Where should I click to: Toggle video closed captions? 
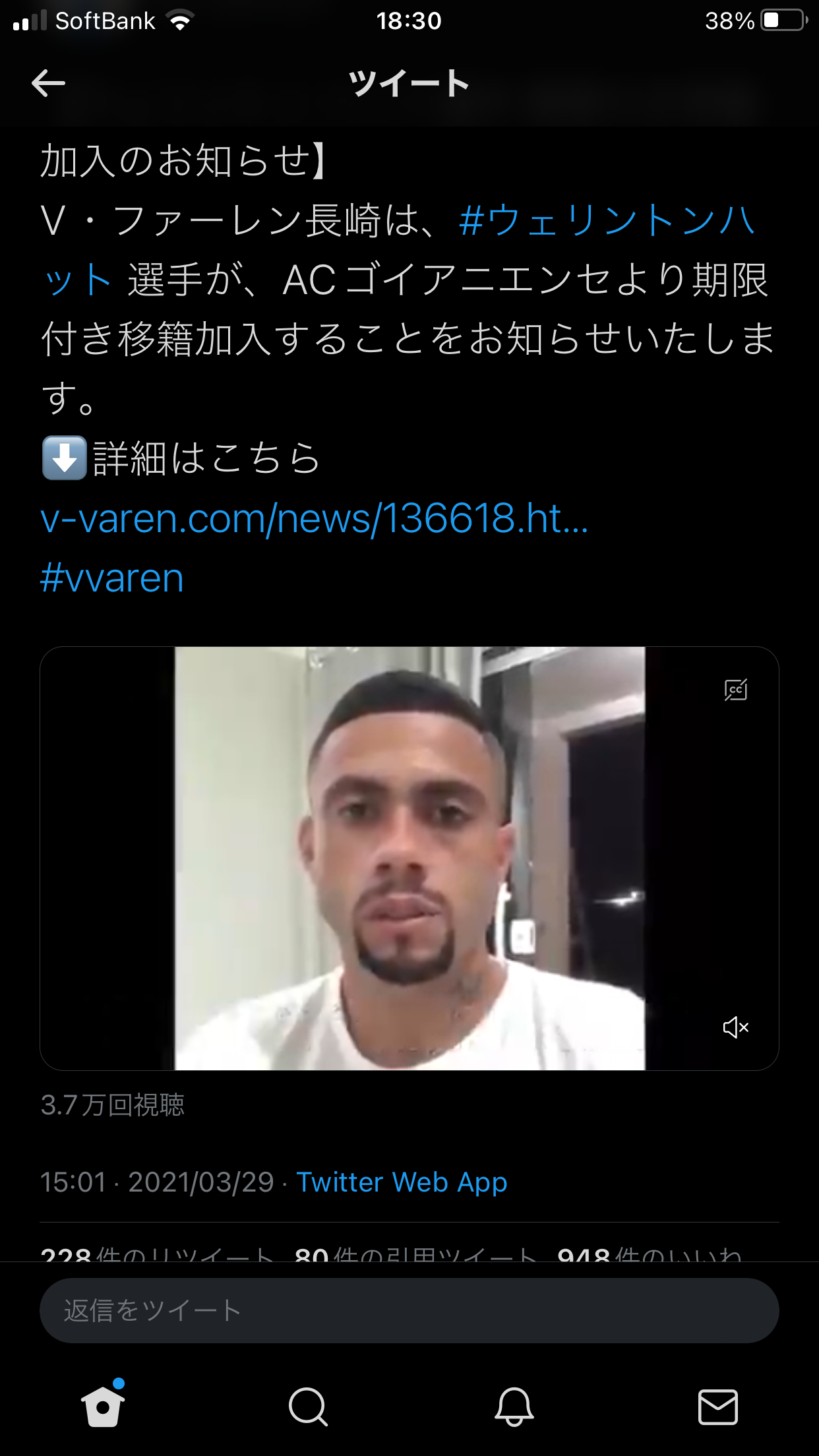tap(735, 690)
